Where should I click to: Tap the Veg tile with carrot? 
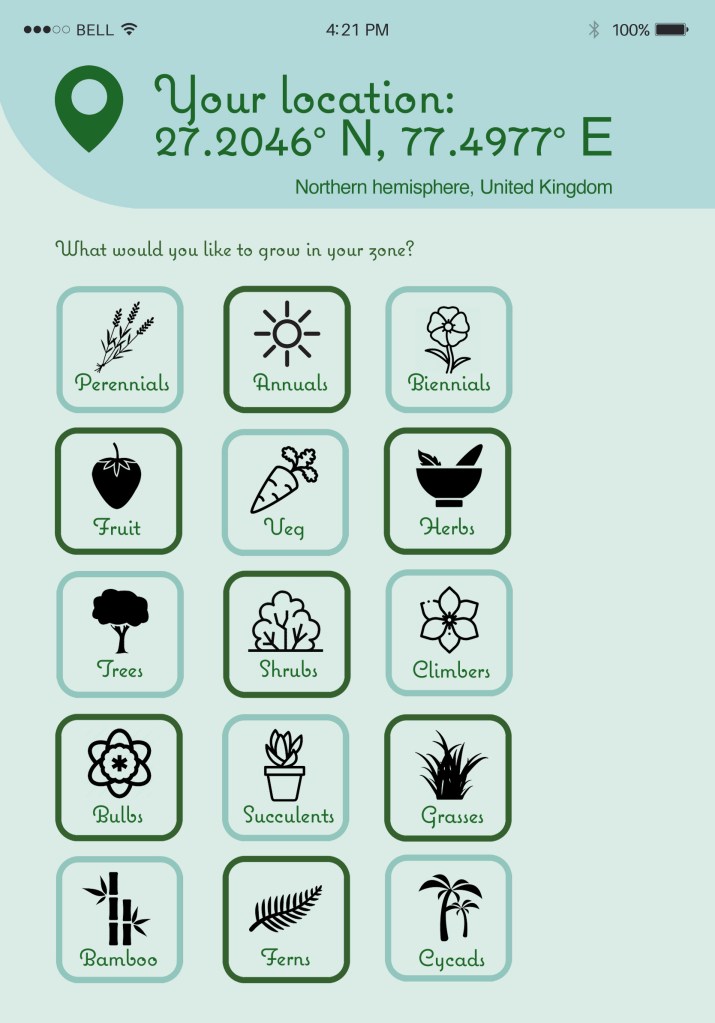285,491
